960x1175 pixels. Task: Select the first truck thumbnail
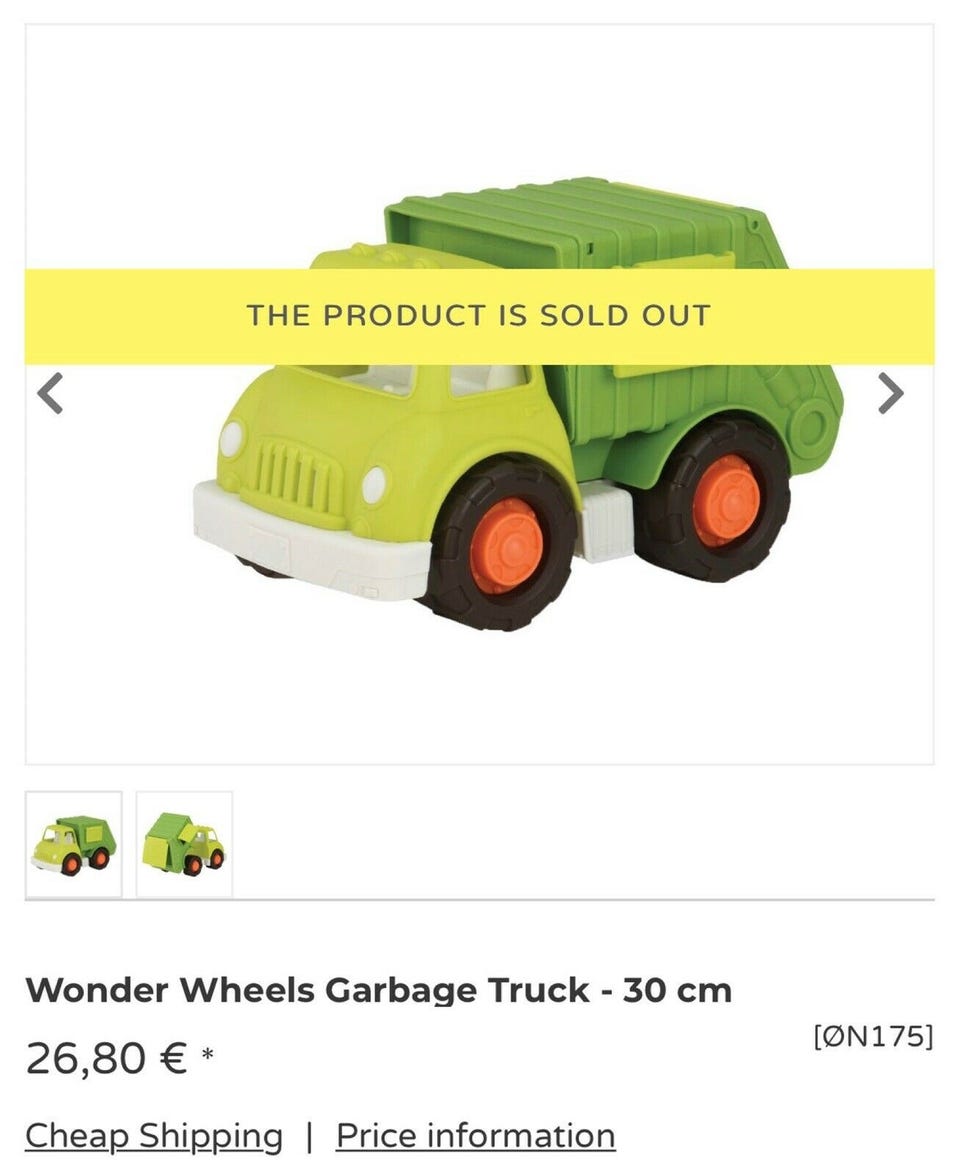(73, 844)
